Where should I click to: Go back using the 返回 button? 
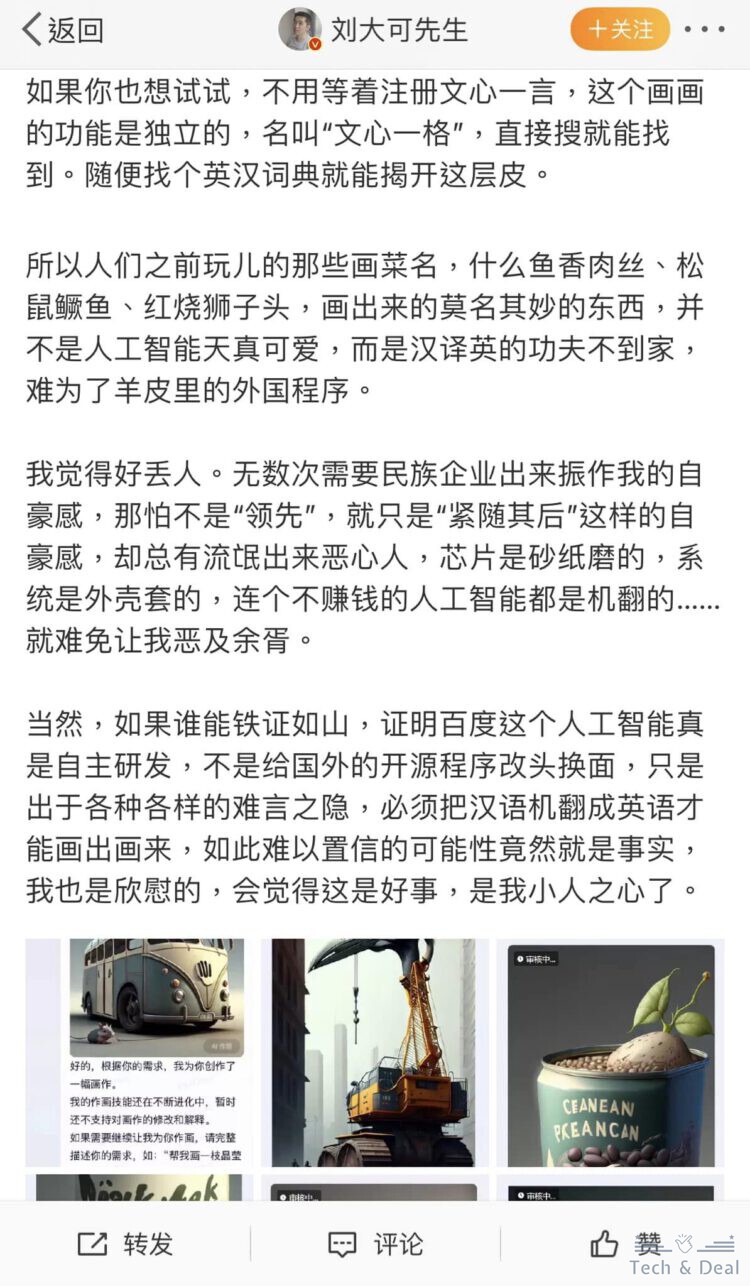(62, 30)
